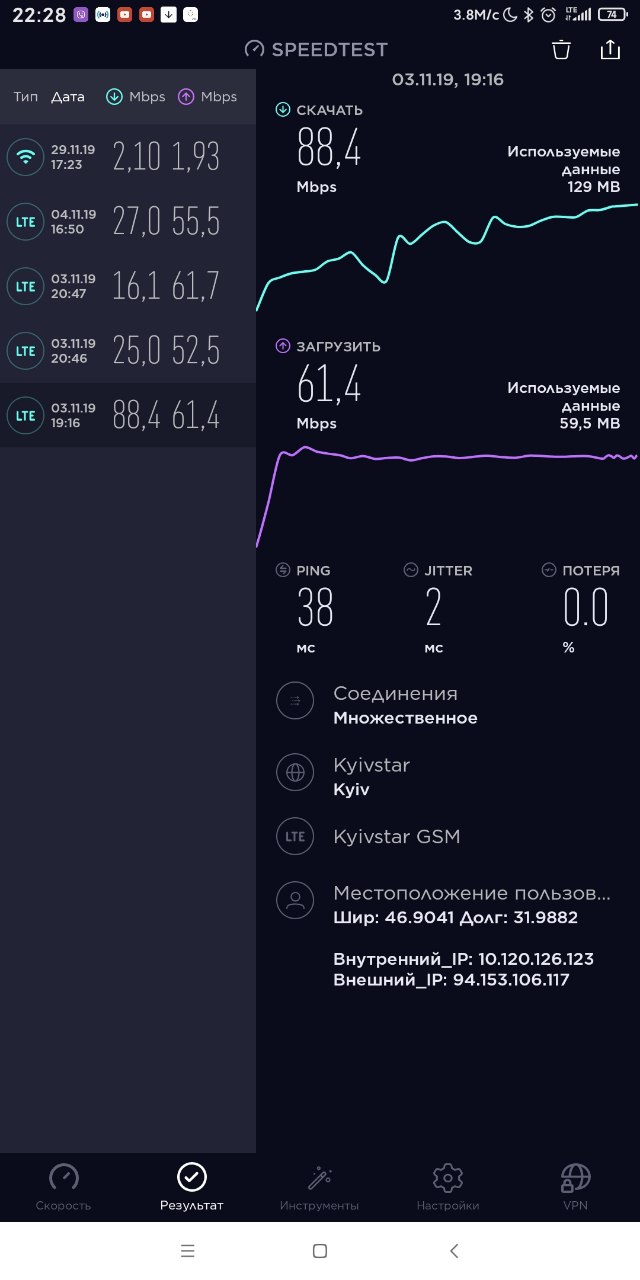Switch to the Результат tab
This screenshot has height=1280, width=640.
192,1187
